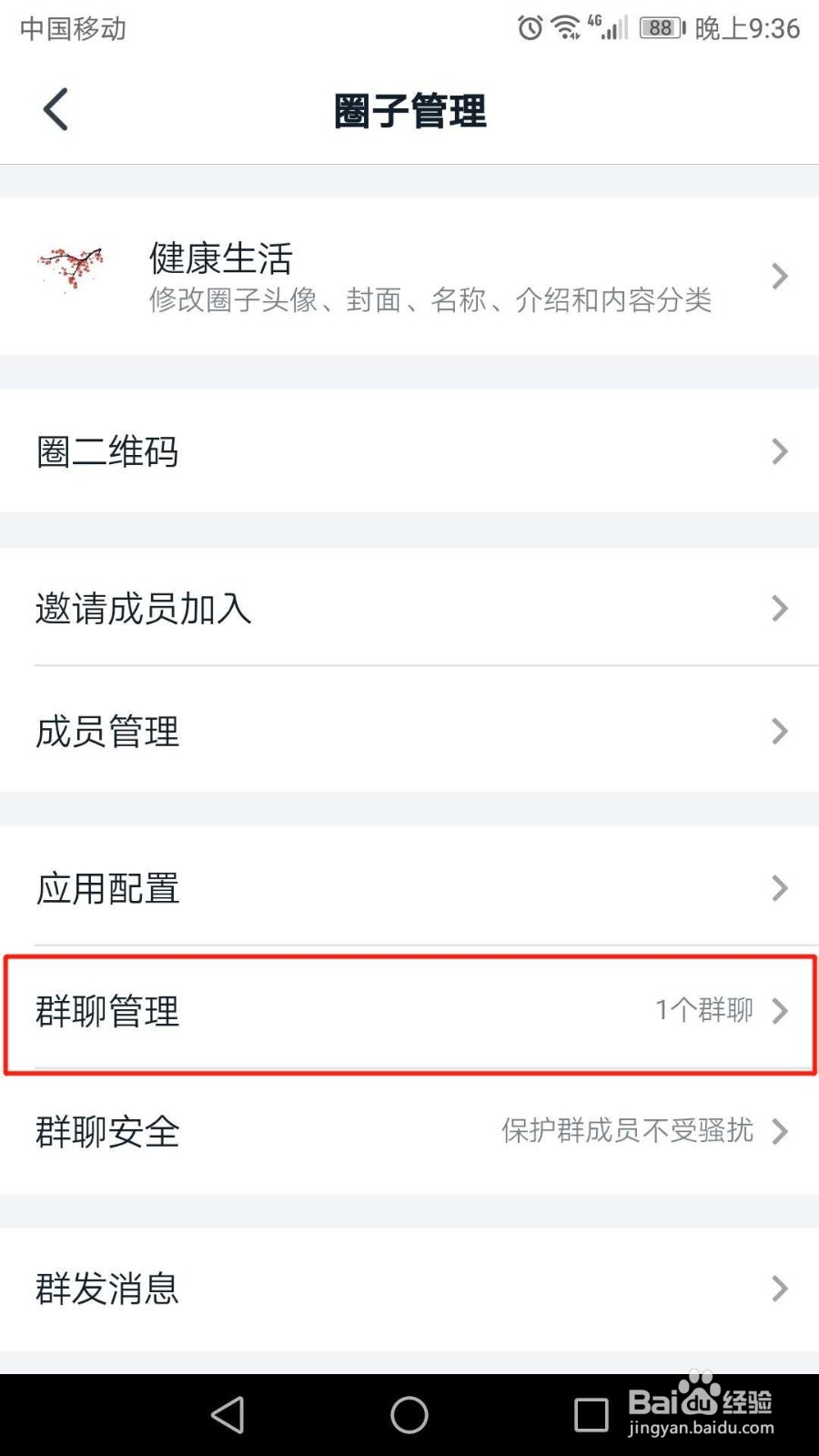Screen dimensions: 819x1456
Task: Expand the 成员管理 row chevron
Action: [780, 732]
